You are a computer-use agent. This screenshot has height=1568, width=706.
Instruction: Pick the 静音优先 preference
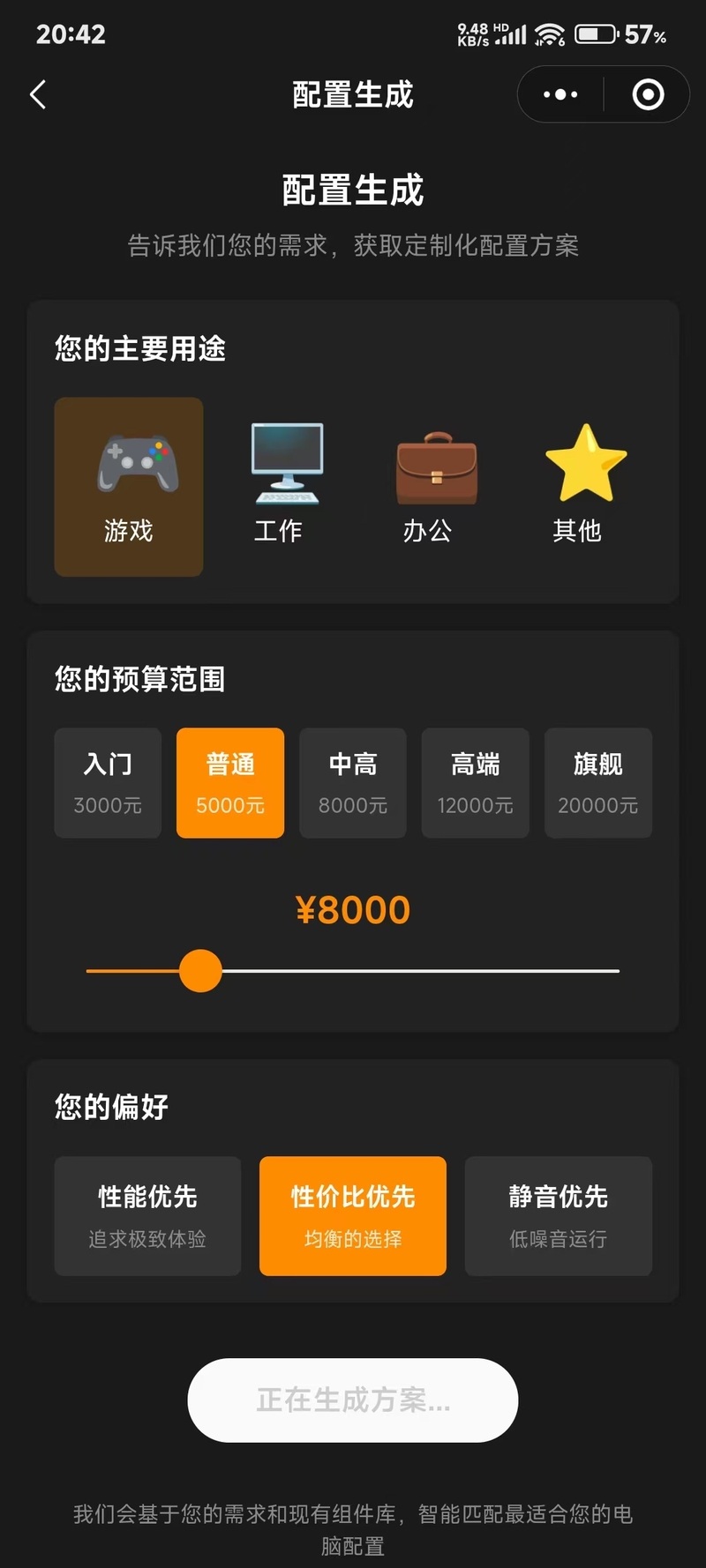coord(559,1216)
